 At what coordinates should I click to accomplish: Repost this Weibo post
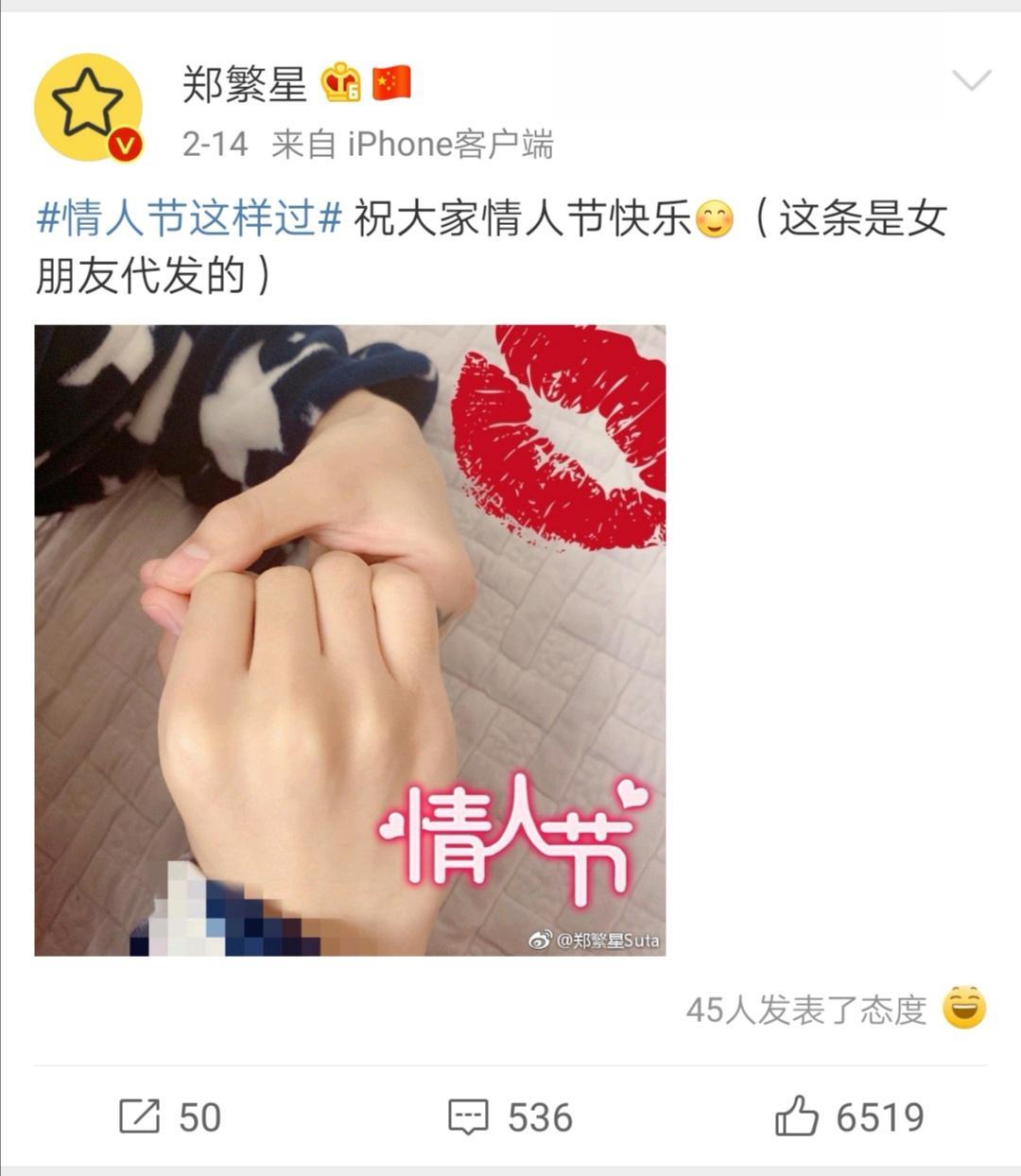pos(170,1116)
